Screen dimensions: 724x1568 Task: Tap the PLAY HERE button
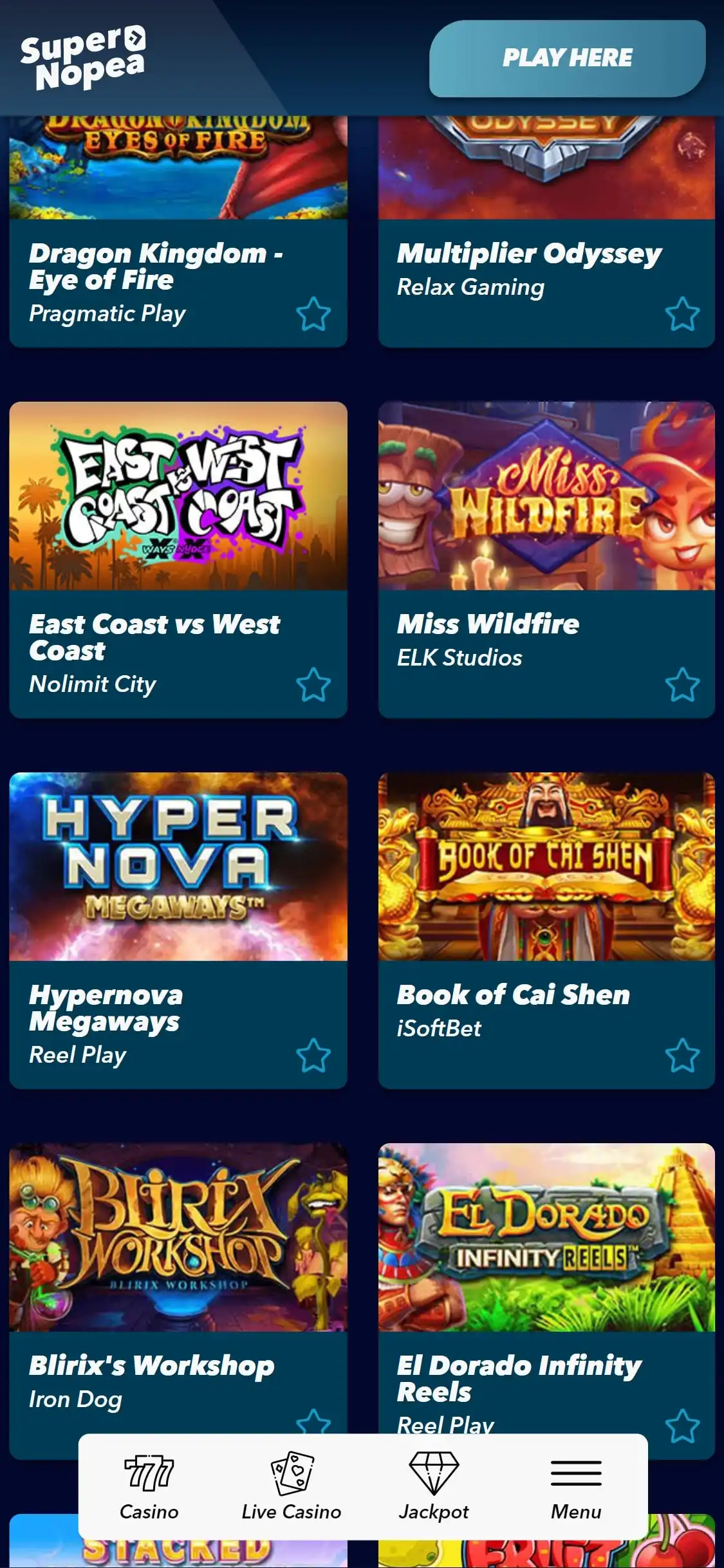pyautogui.click(x=567, y=59)
